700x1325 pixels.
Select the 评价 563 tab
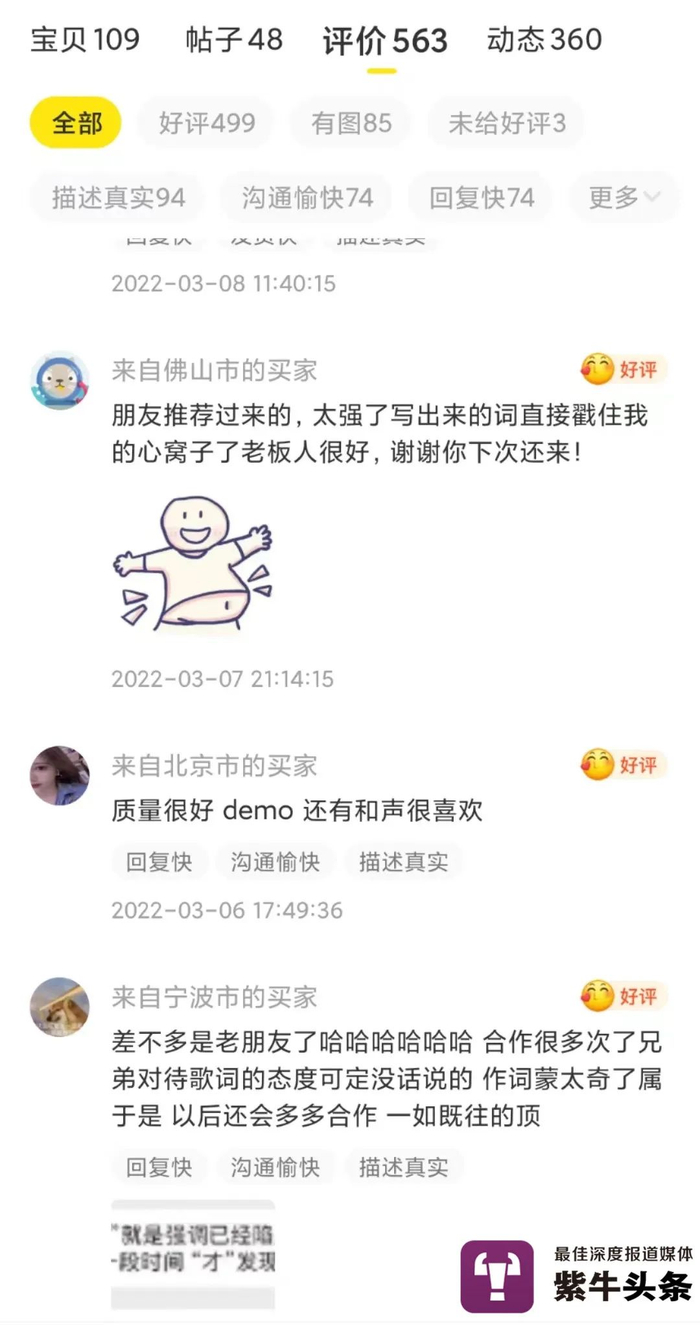tap(385, 41)
